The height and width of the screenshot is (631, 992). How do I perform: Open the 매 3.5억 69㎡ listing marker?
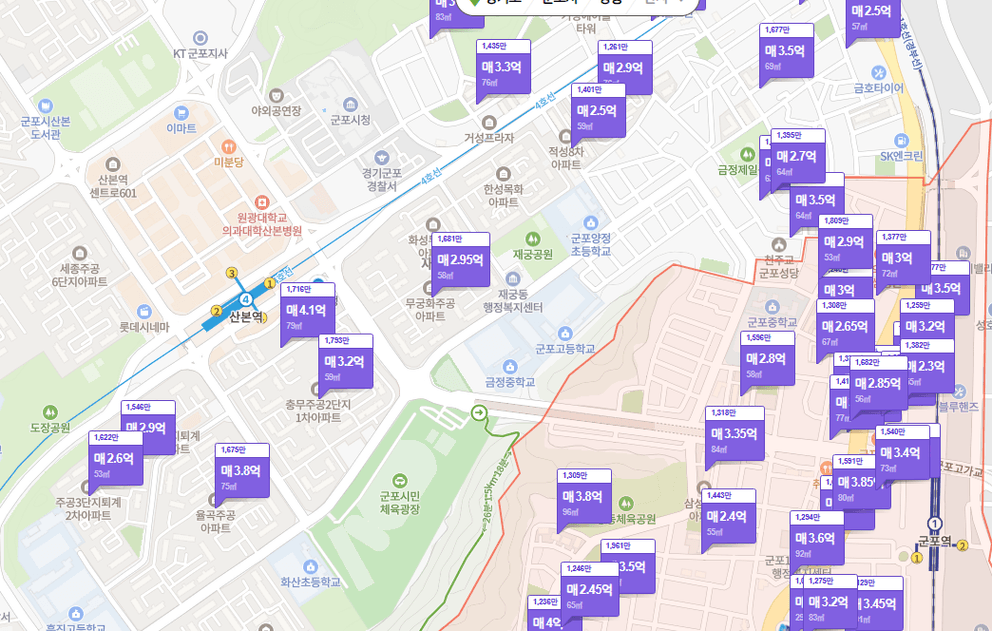click(x=785, y=51)
